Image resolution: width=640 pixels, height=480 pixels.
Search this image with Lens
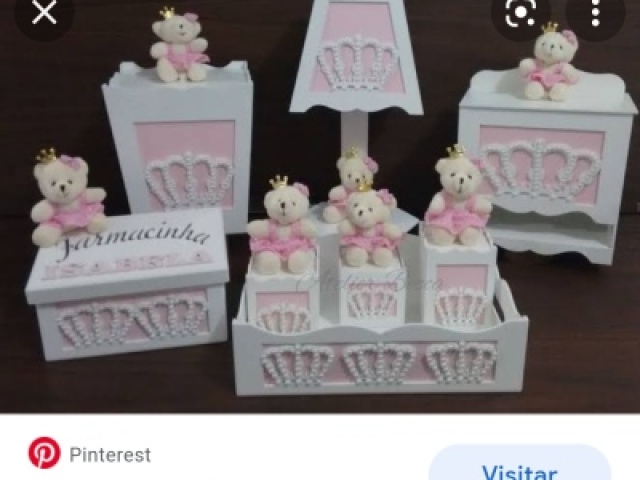click(x=521, y=14)
